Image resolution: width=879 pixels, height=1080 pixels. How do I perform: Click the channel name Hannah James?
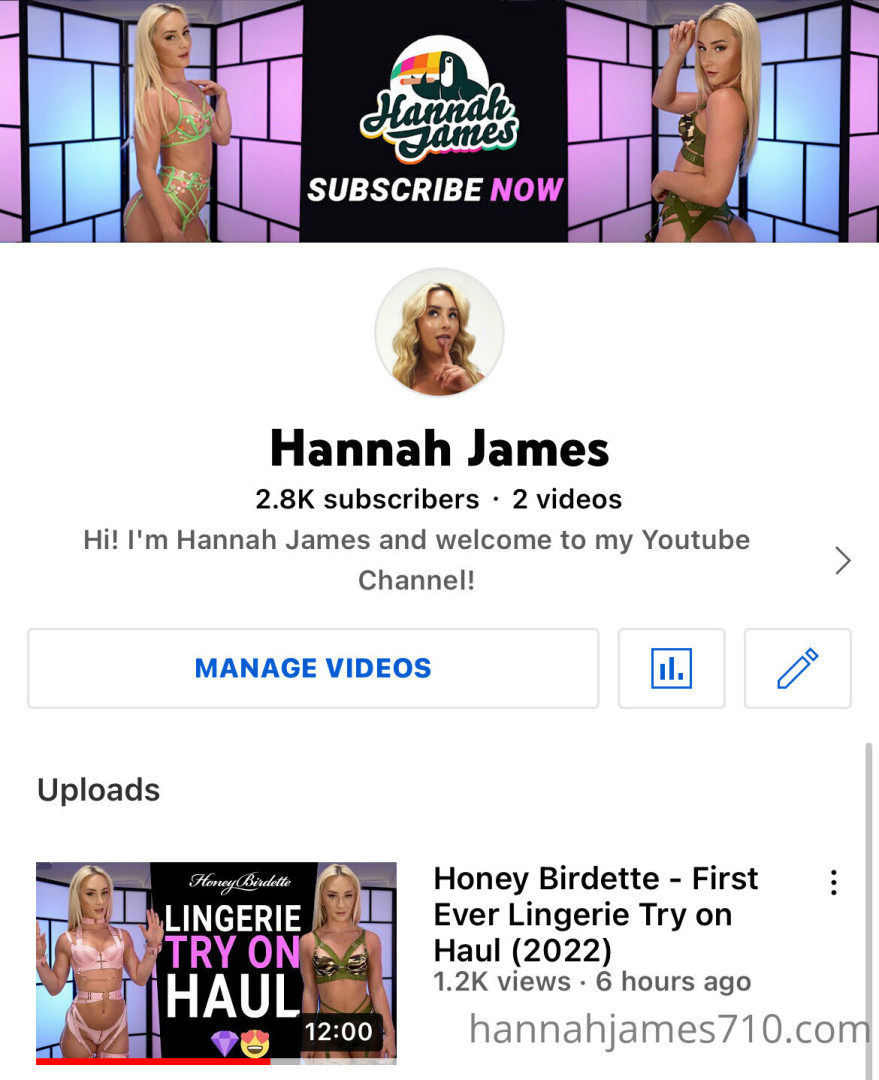click(439, 449)
